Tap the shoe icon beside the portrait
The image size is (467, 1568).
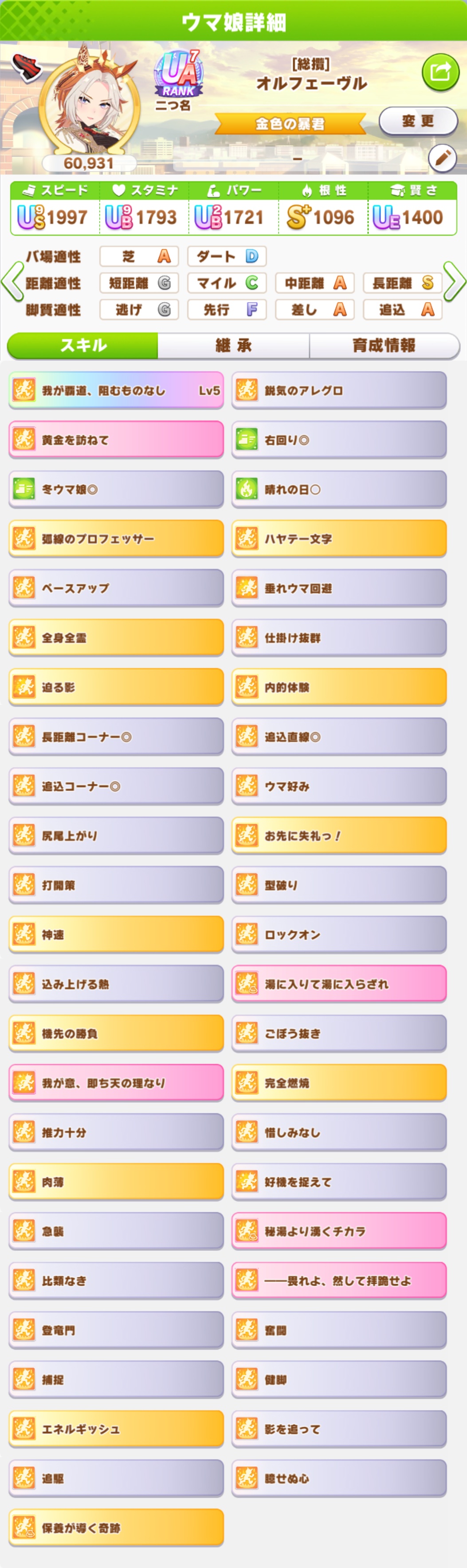26,67
